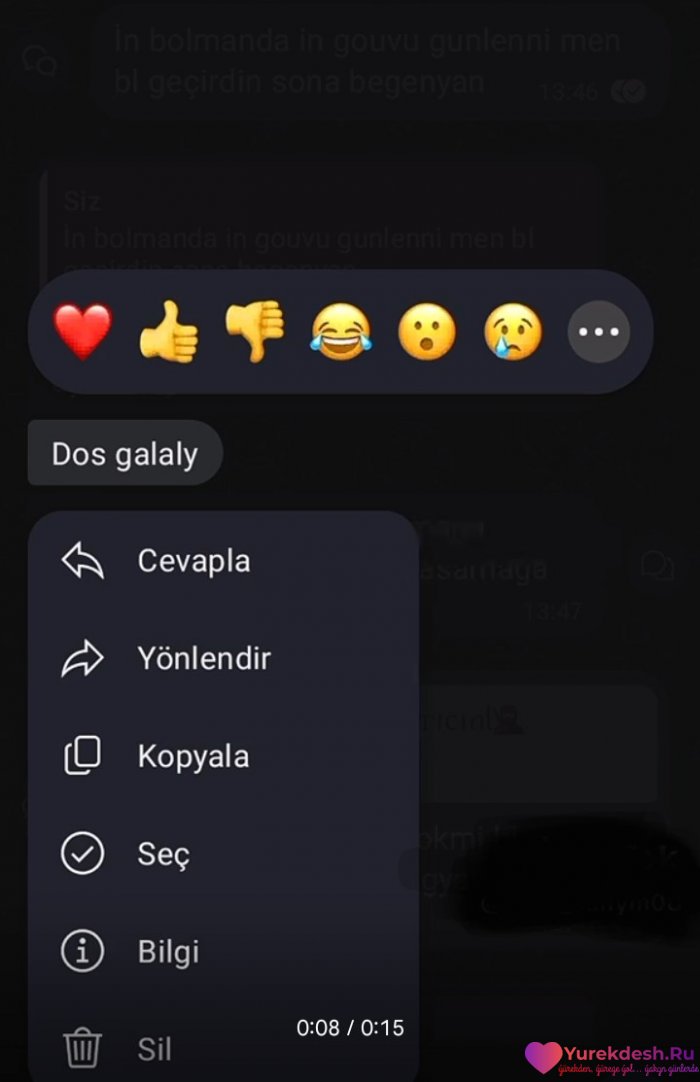The image size is (700, 1082).
Task: Select Yönlendir to forward the message
Action: tap(204, 659)
